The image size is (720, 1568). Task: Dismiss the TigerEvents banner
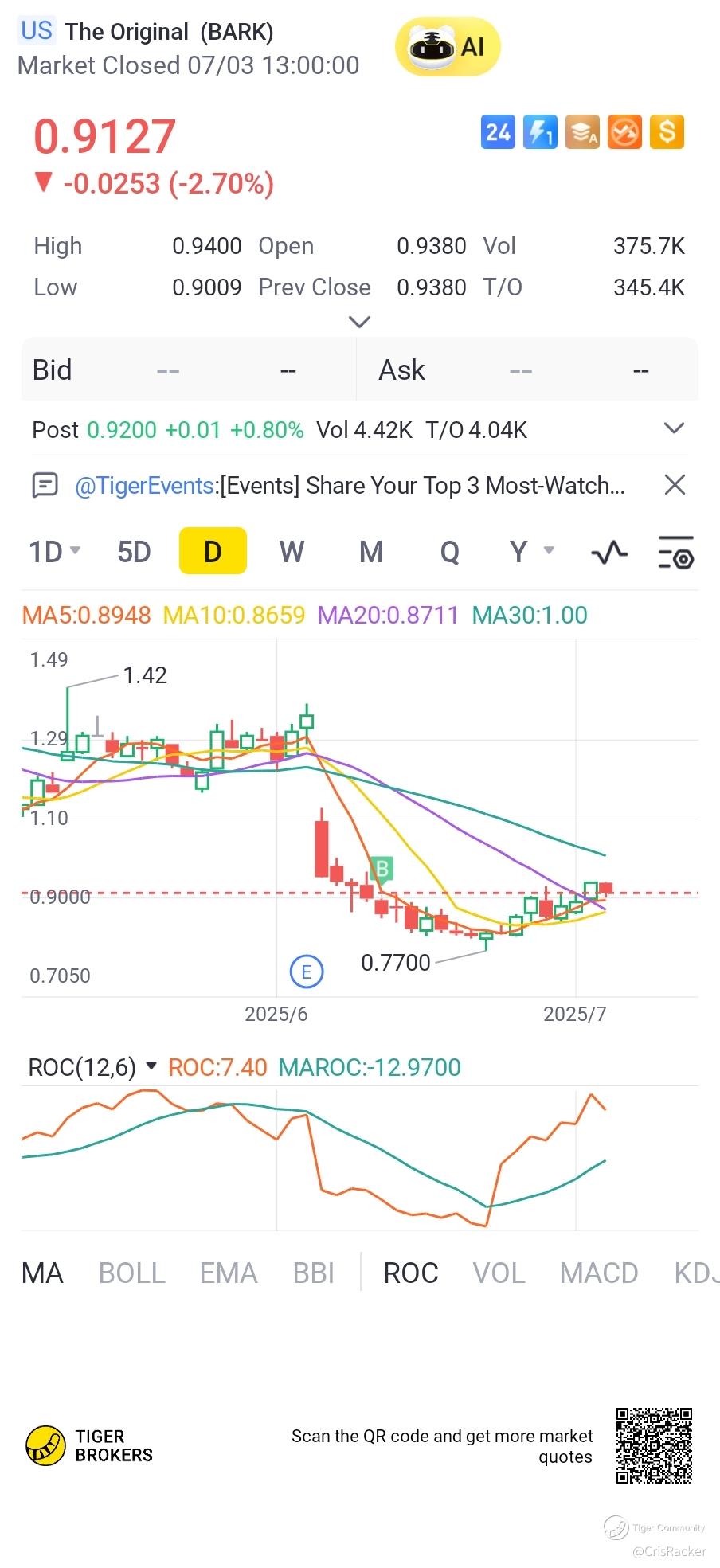675,484
